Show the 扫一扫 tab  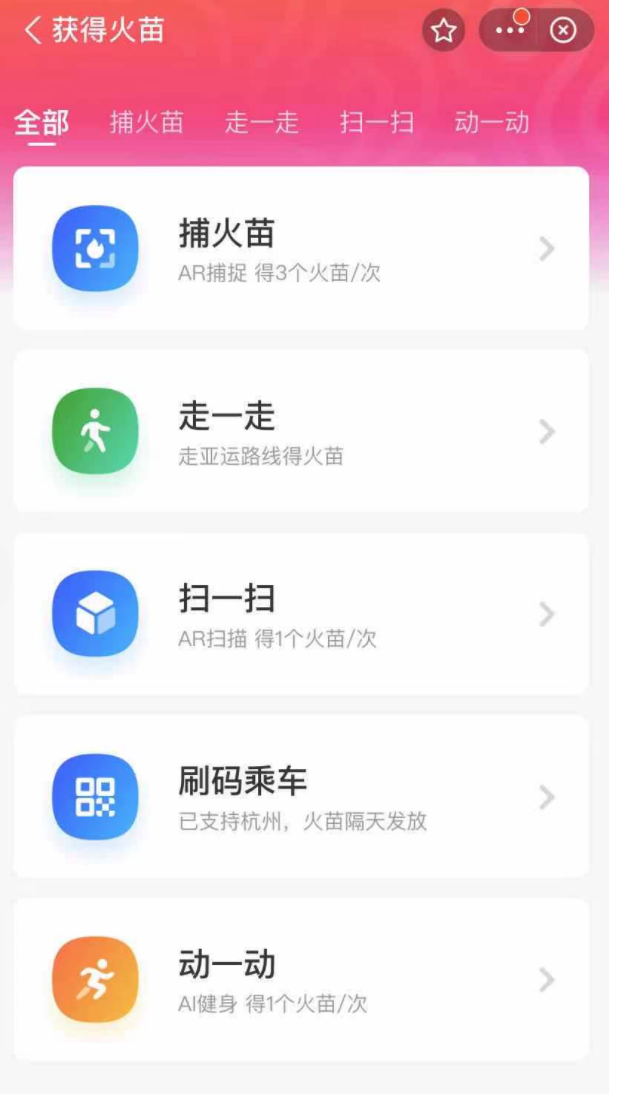[377, 123]
